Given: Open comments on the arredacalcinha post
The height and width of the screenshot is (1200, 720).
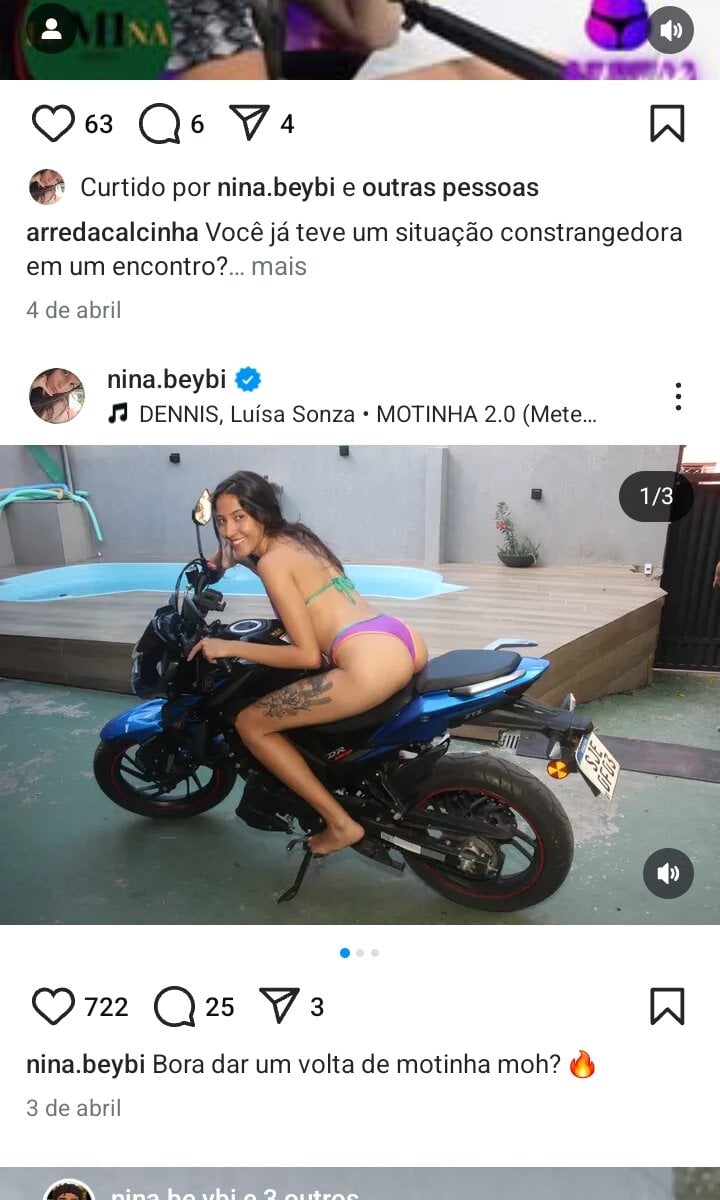Looking at the screenshot, I should click(x=159, y=124).
